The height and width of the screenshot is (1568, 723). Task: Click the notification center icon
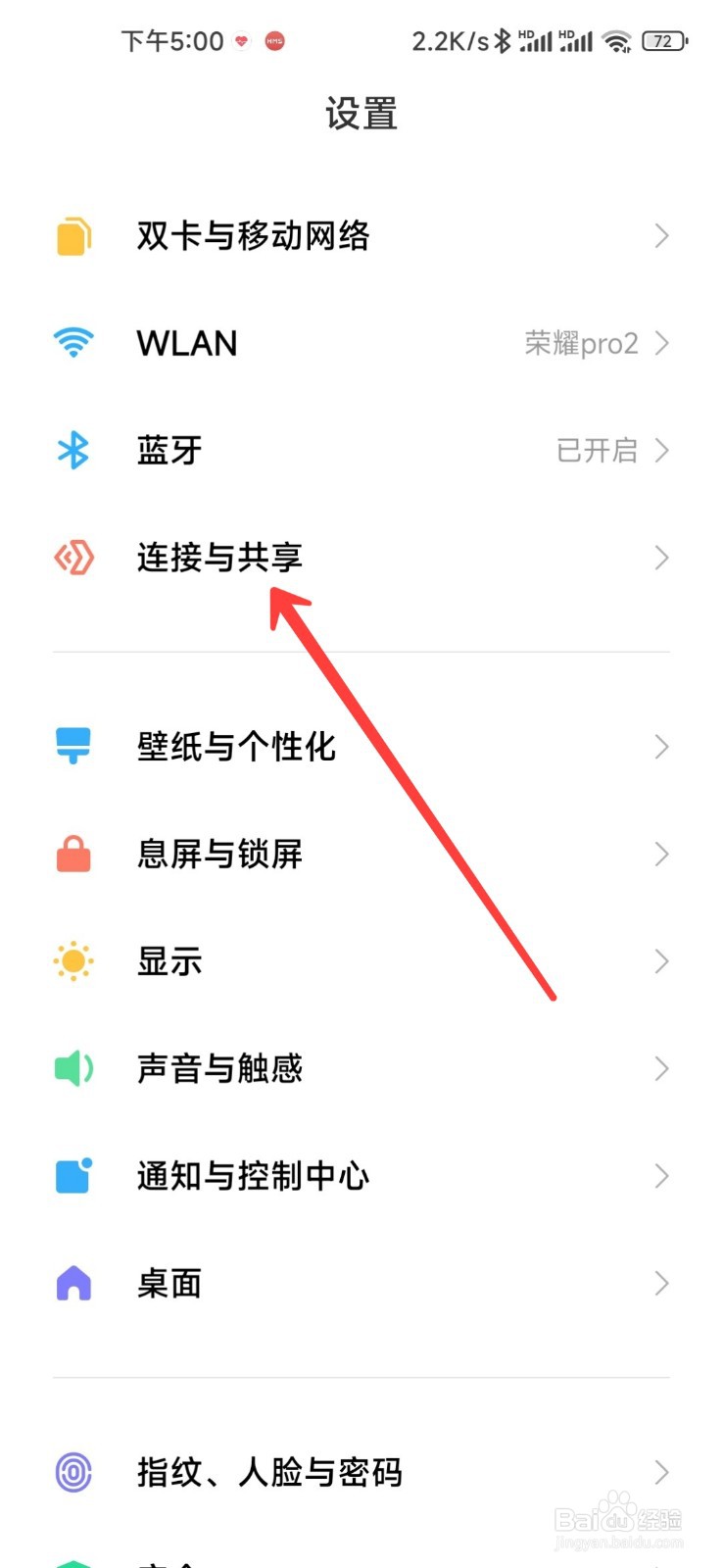(x=72, y=1176)
